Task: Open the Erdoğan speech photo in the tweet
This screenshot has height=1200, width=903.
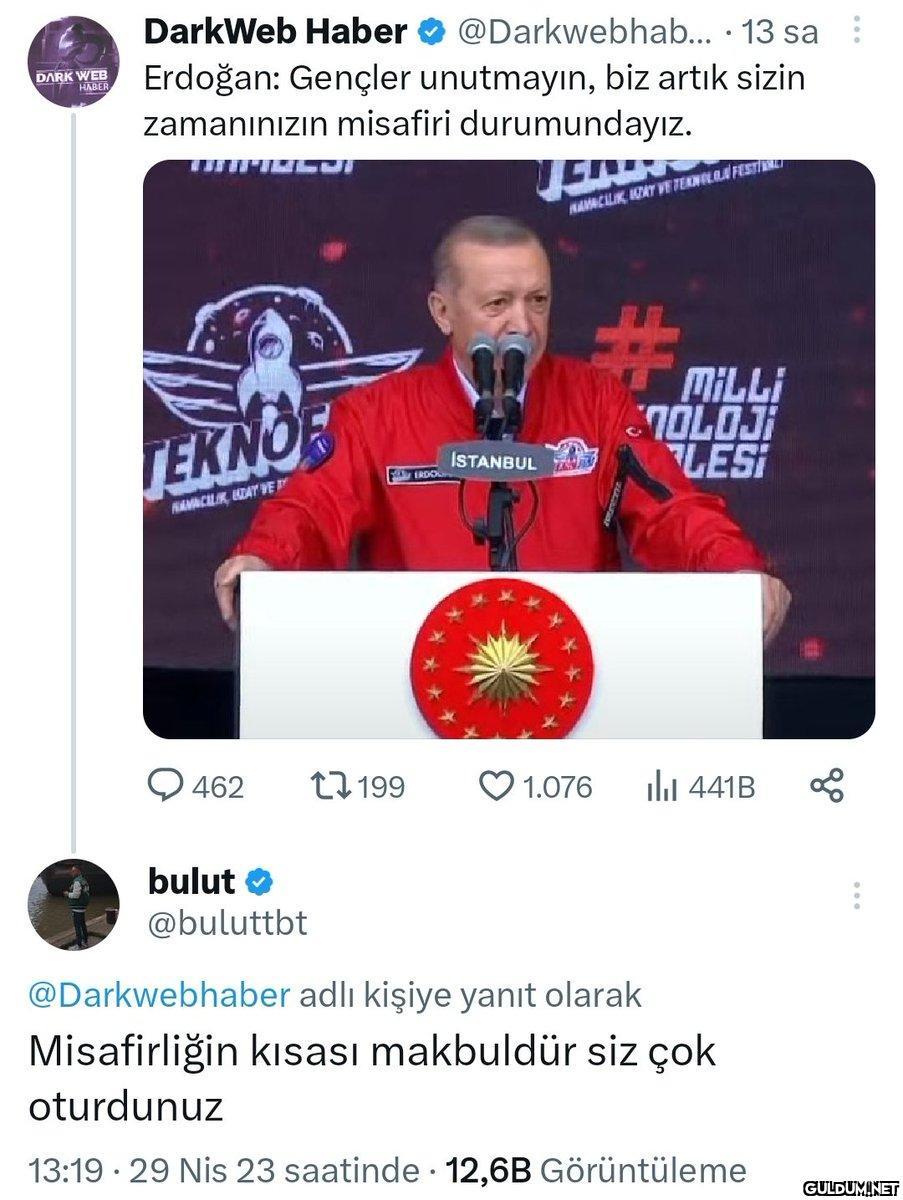Action: (x=508, y=449)
